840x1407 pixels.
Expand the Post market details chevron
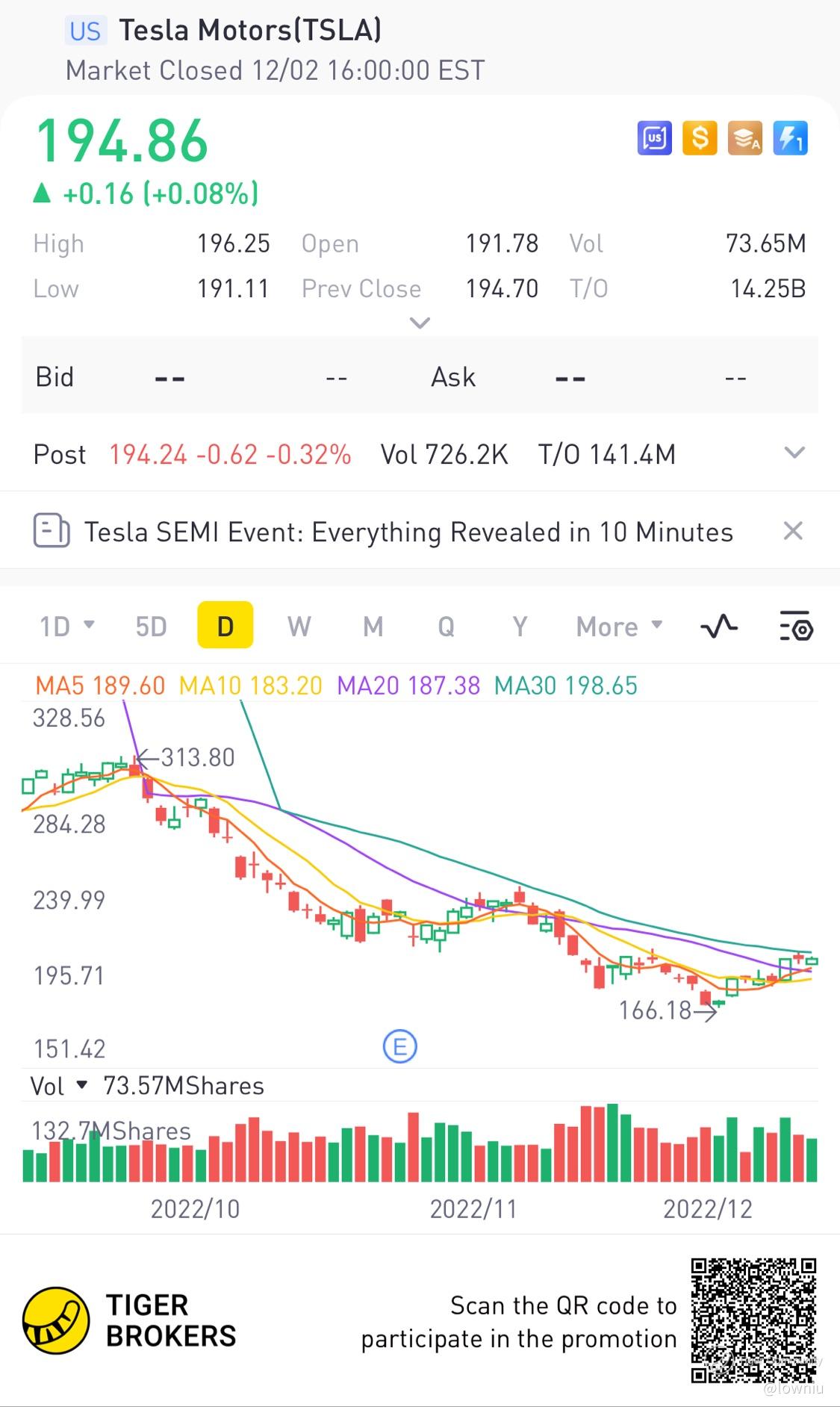click(794, 453)
